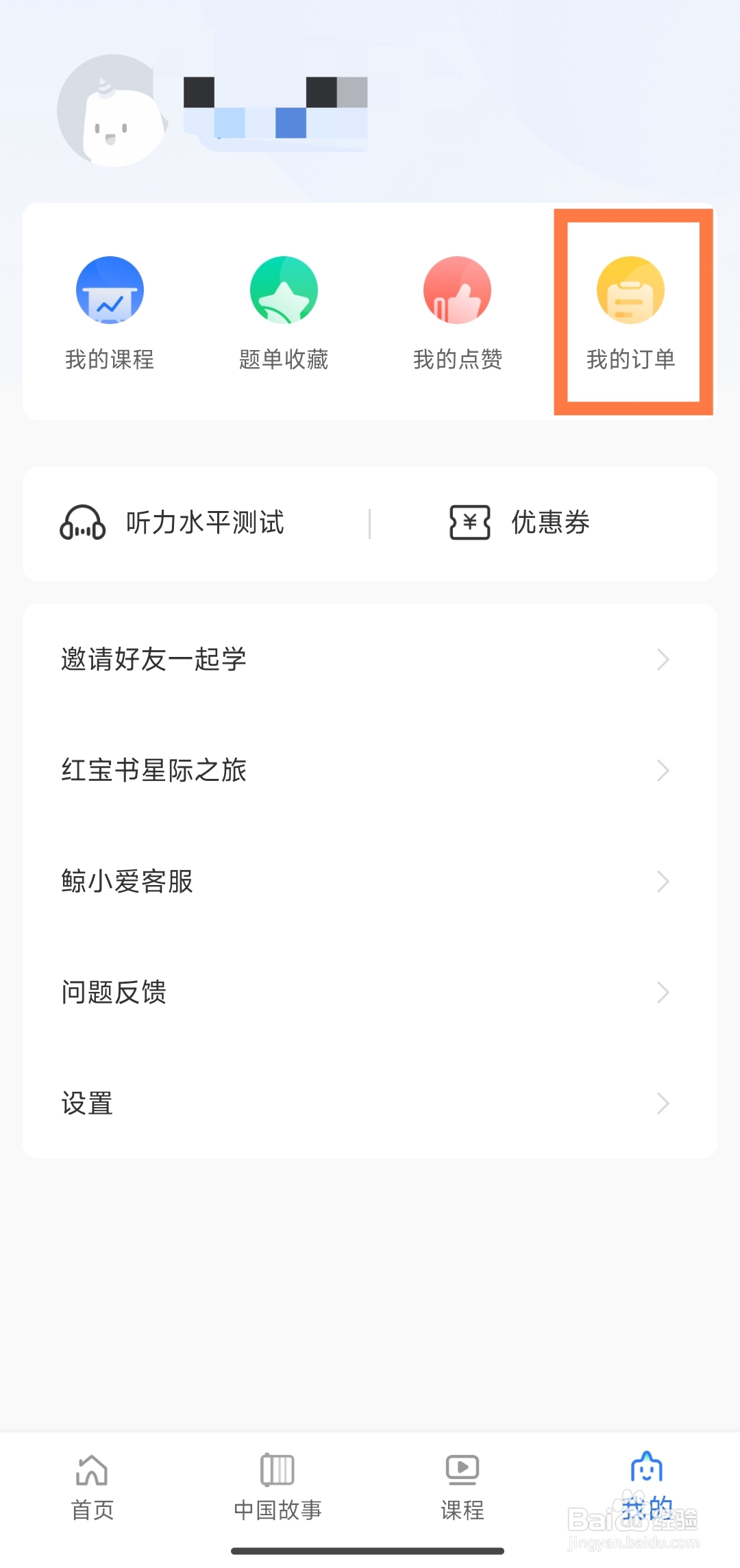View 我的点赞 likes icon

(x=457, y=290)
